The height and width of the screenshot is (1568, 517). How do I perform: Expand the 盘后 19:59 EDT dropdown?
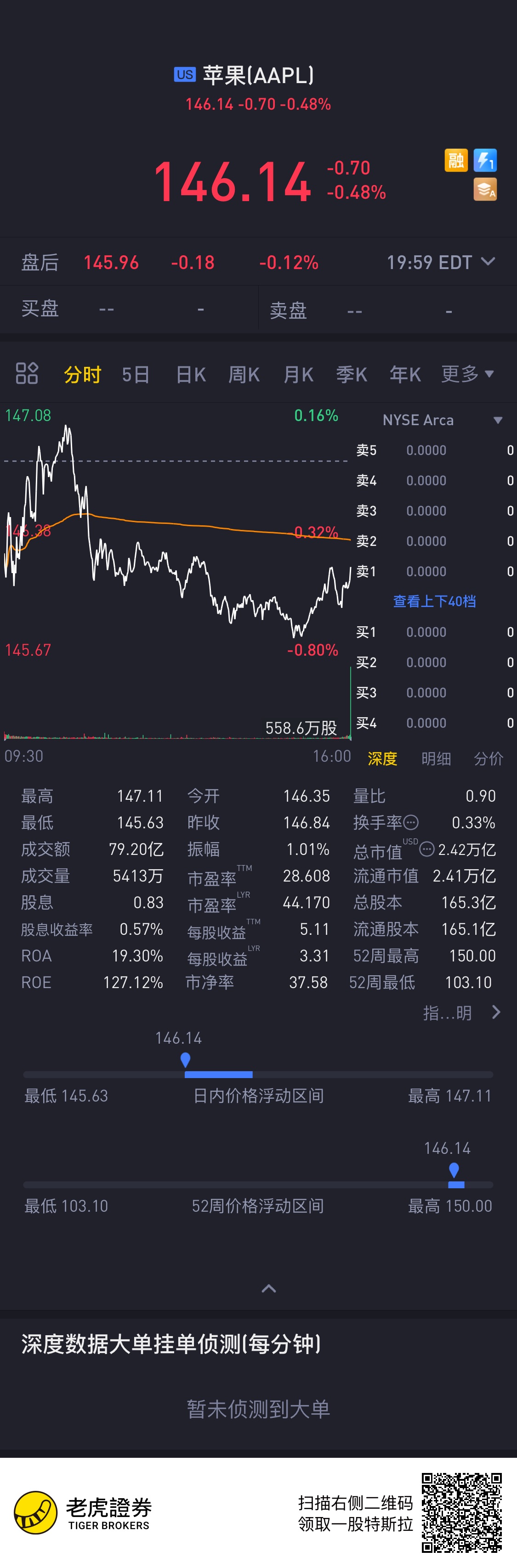(x=441, y=262)
